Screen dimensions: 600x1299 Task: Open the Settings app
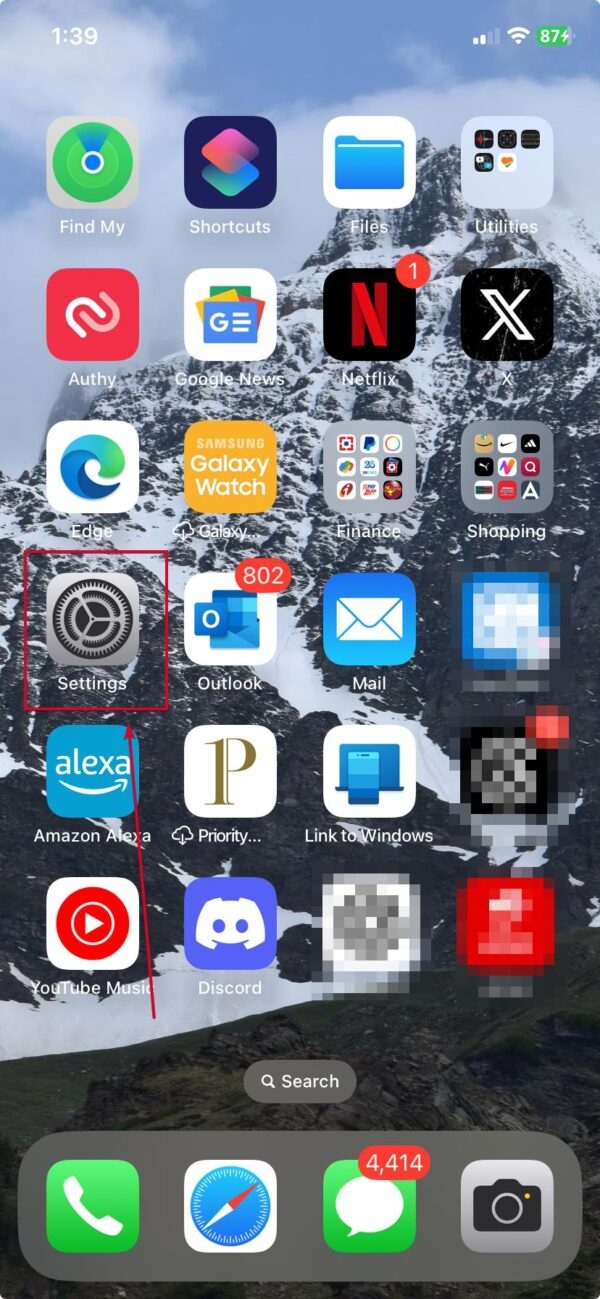tap(92, 619)
